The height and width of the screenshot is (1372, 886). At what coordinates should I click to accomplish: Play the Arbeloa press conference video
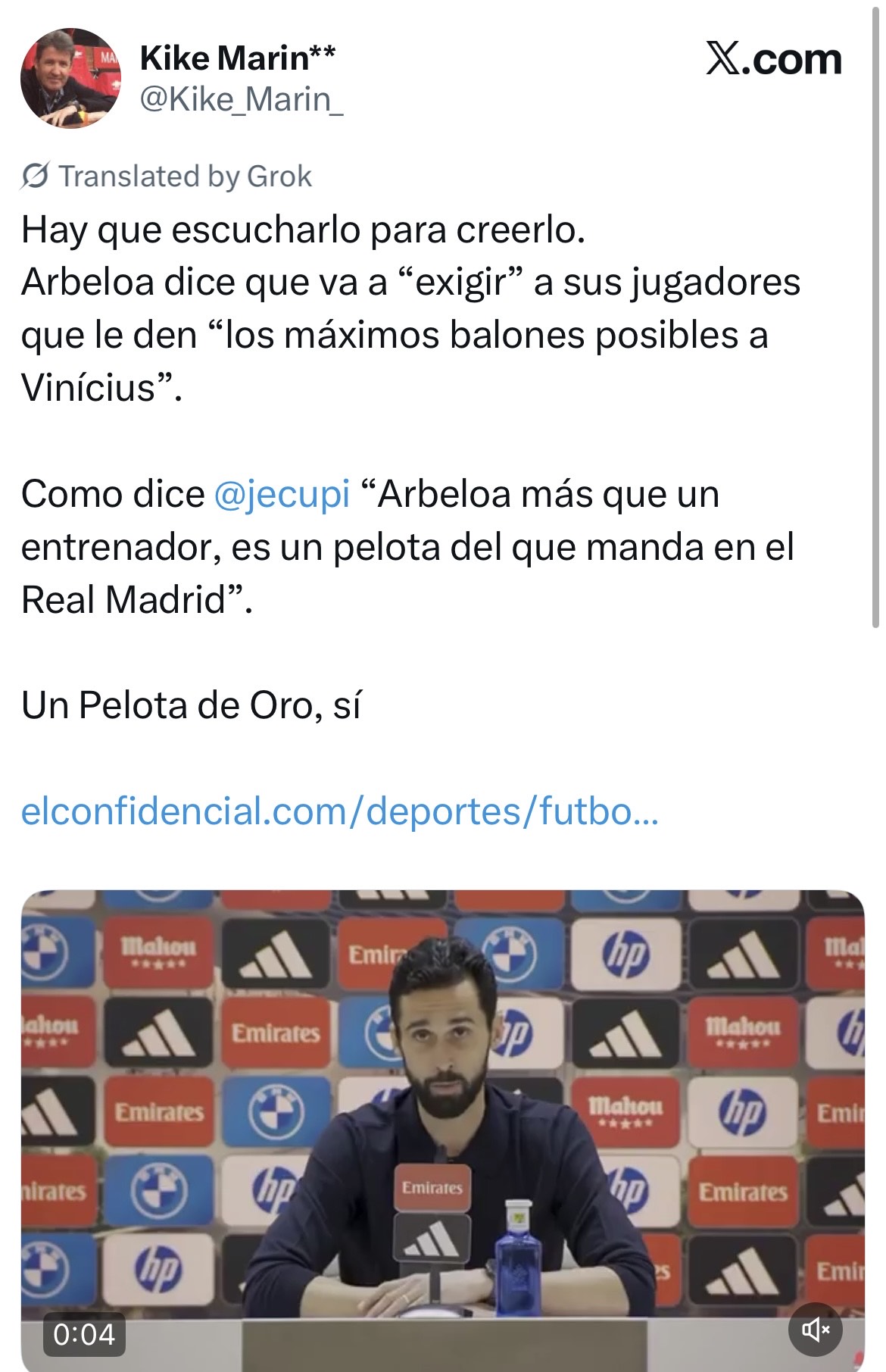click(442, 1121)
